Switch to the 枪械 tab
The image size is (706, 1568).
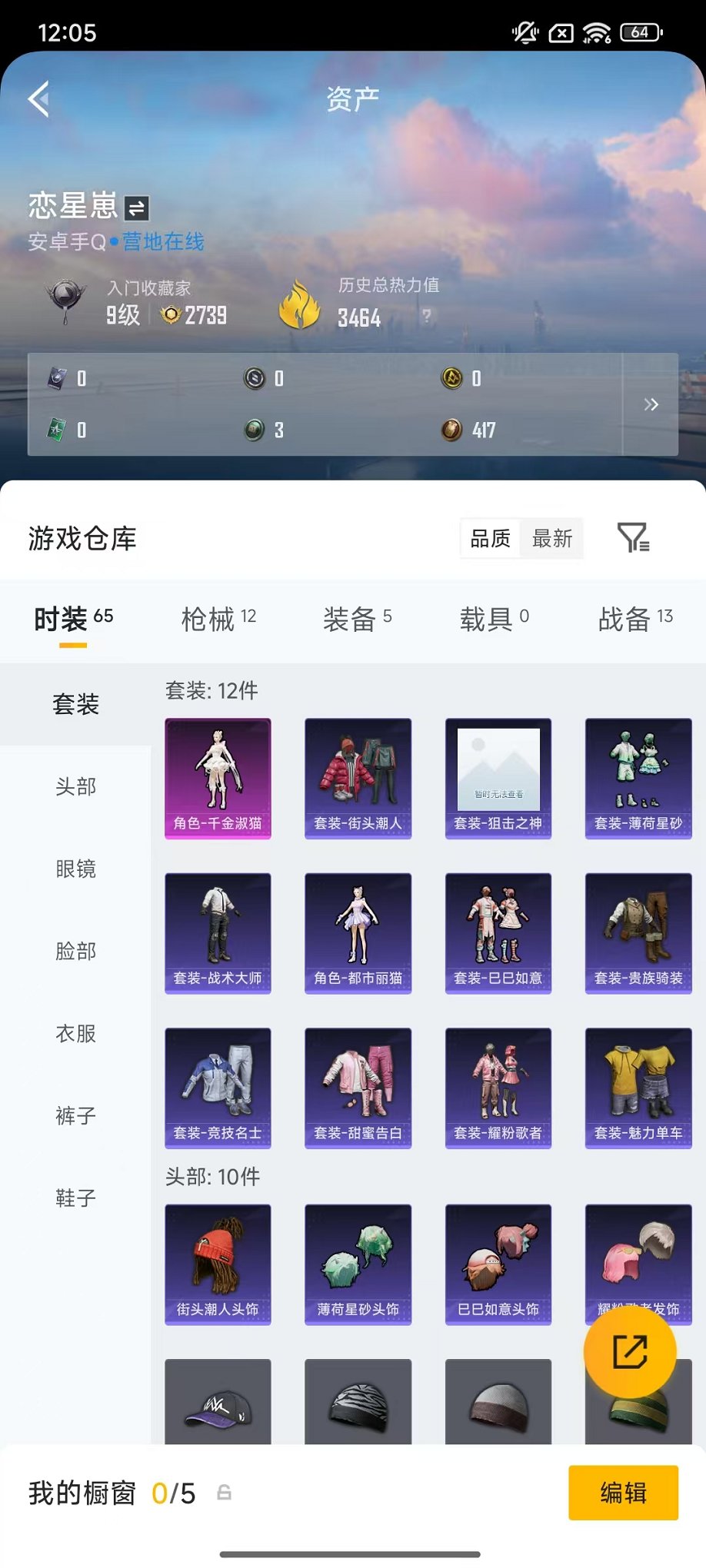click(x=208, y=618)
